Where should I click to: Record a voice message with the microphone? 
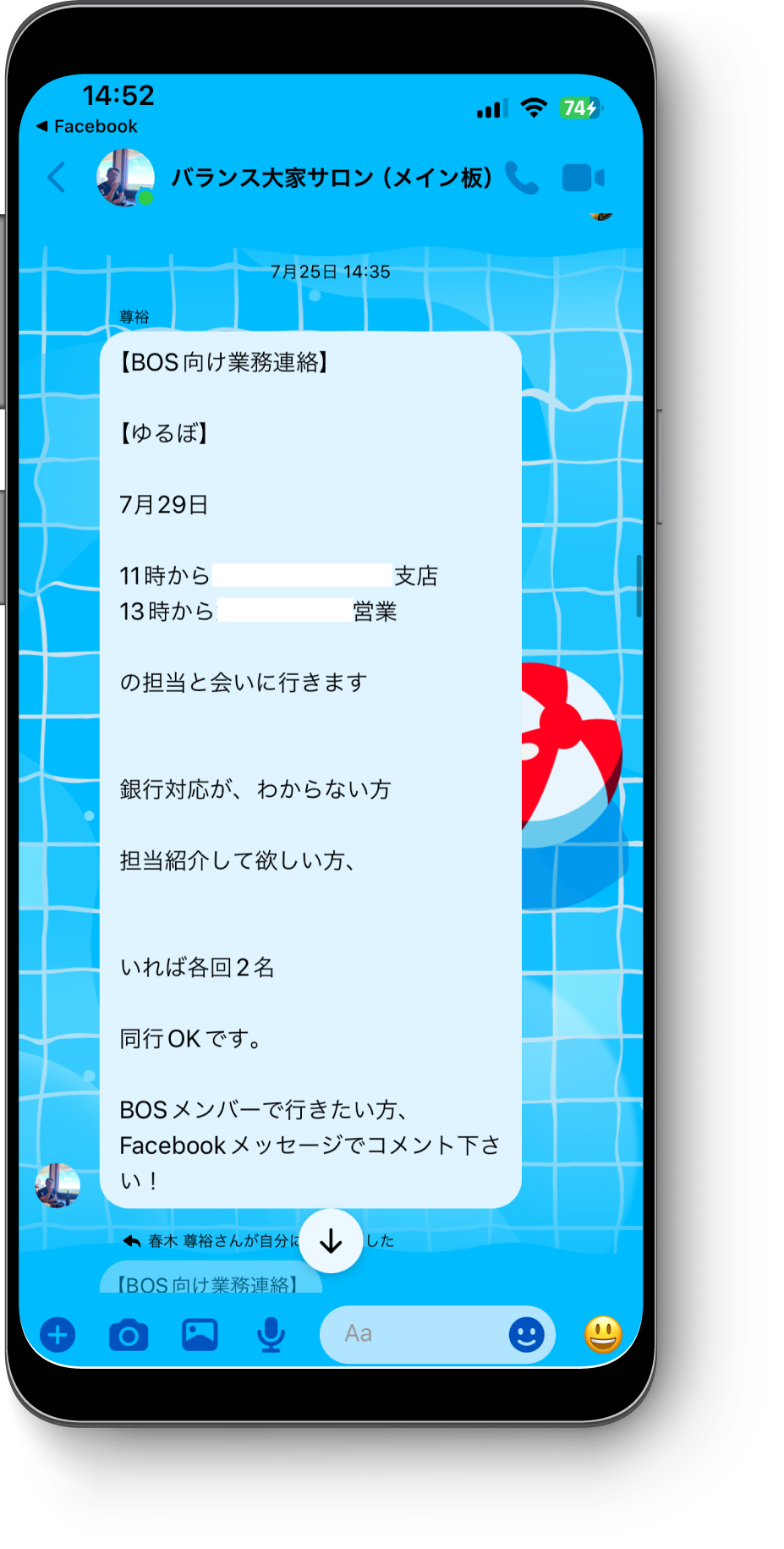271,1335
